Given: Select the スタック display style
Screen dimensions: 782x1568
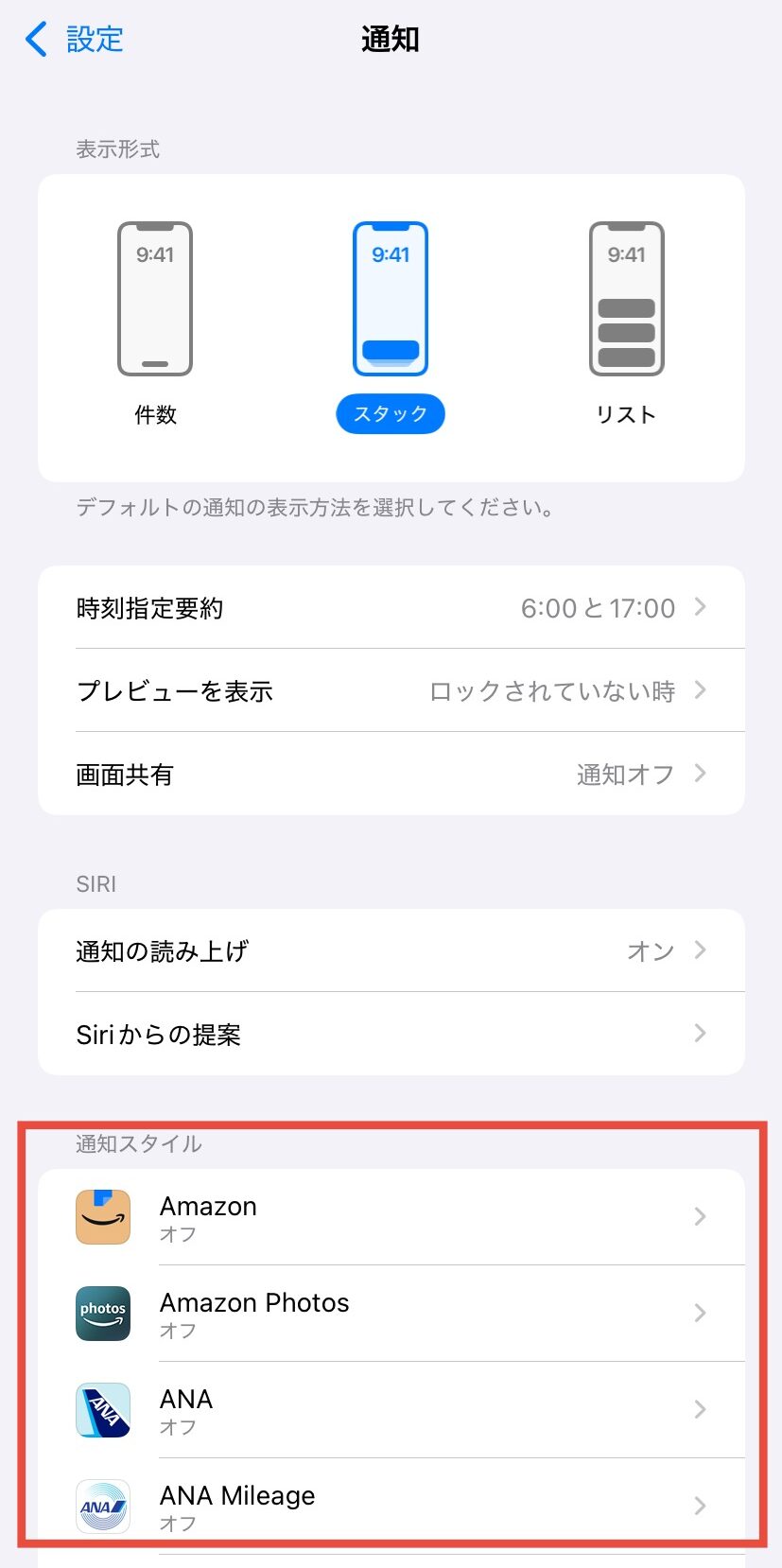Looking at the screenshot, I should pos(391,322).
